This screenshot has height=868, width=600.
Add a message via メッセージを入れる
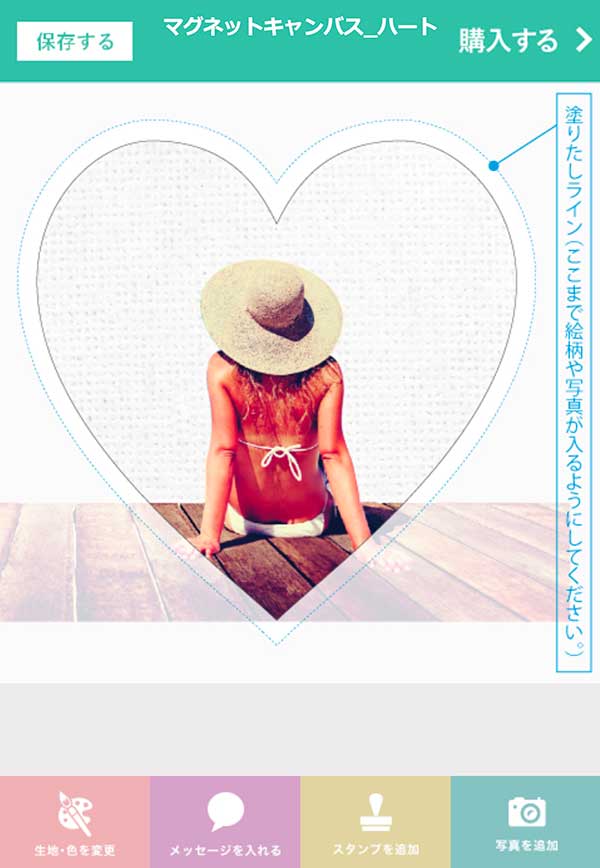coord(225,822)
